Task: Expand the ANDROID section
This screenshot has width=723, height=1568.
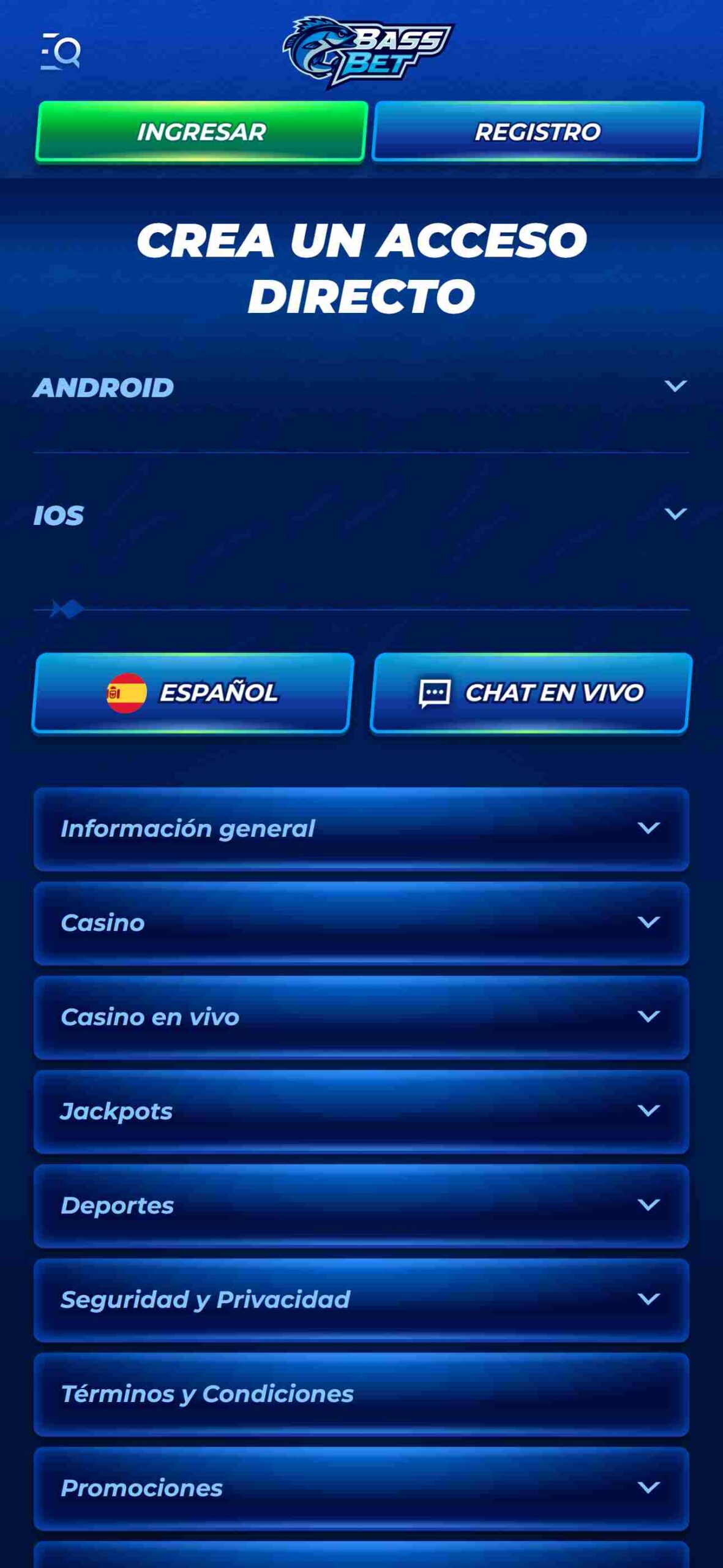Action: click(x=361, y=388)
